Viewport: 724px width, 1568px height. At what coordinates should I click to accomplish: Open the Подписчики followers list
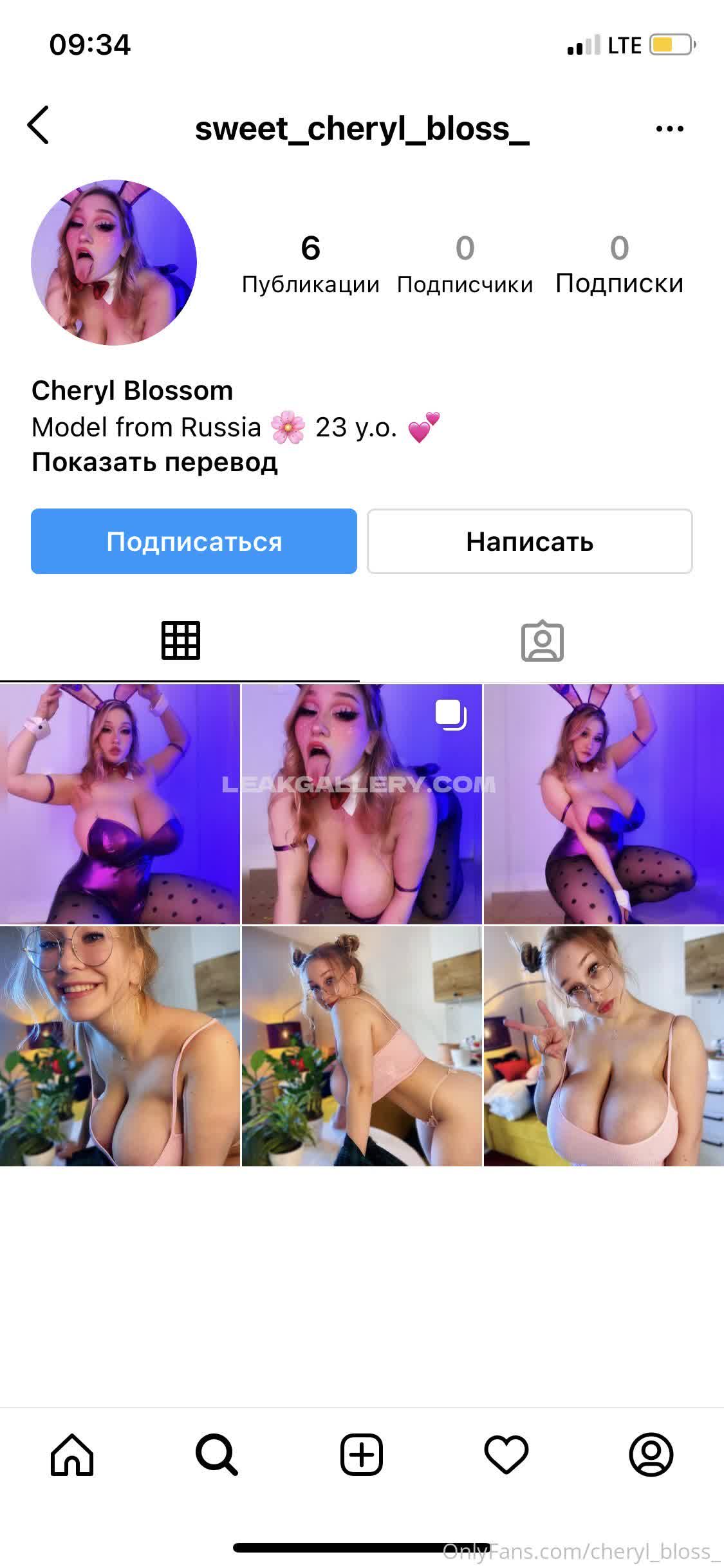pos(465,264)
